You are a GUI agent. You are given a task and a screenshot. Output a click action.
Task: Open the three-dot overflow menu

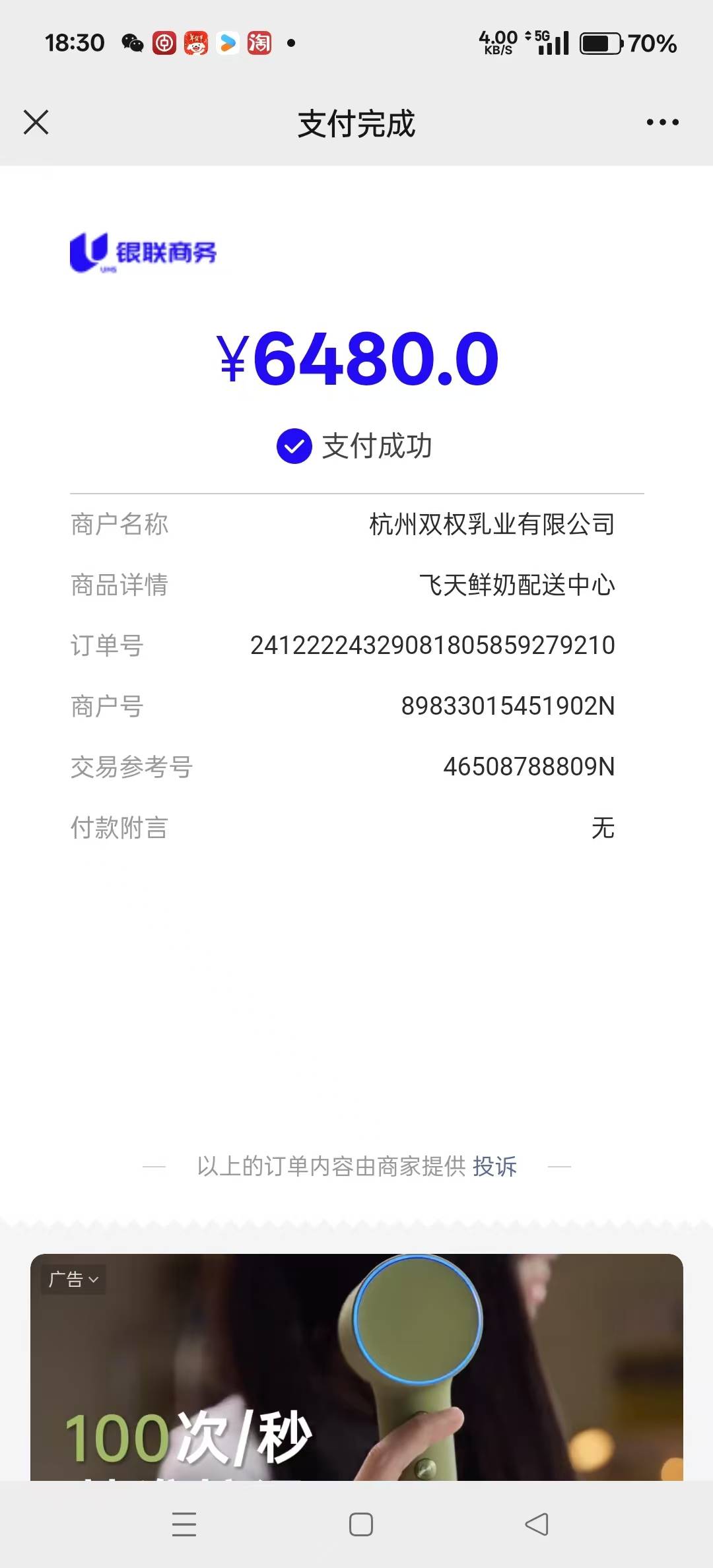coord(662,123)
